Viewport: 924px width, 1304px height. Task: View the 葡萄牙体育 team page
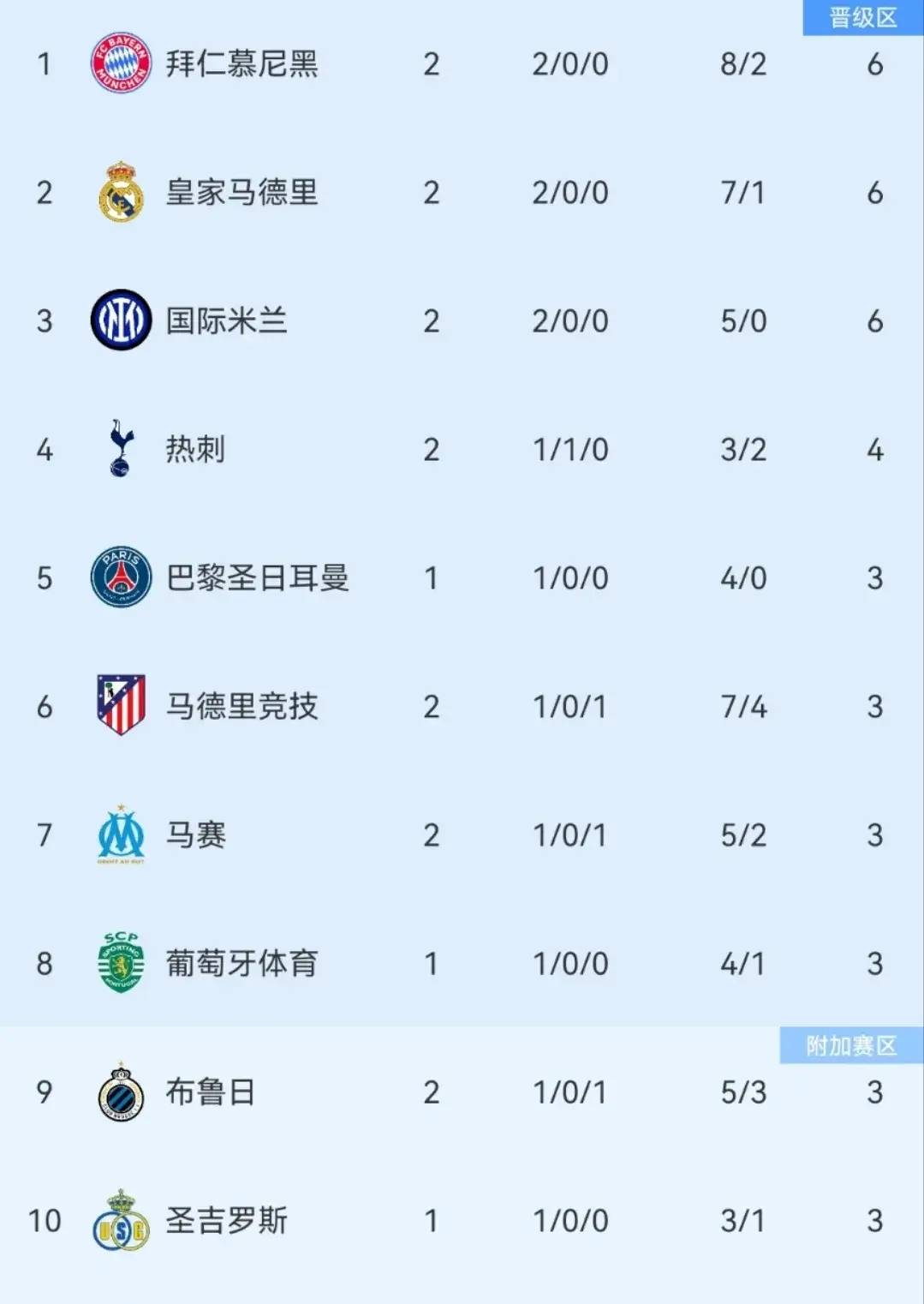pyautogui.click(x=241, y=964)
